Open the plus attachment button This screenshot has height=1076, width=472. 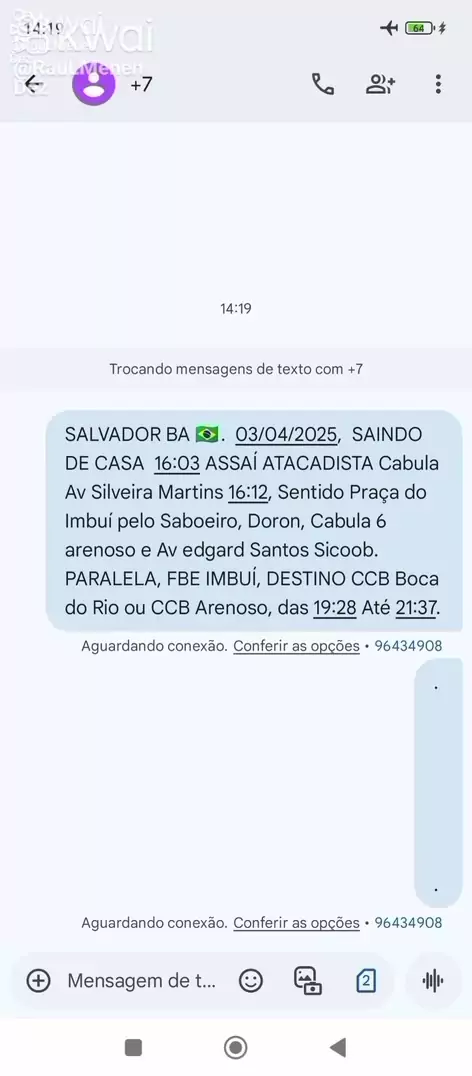click(x=38, y=981)
